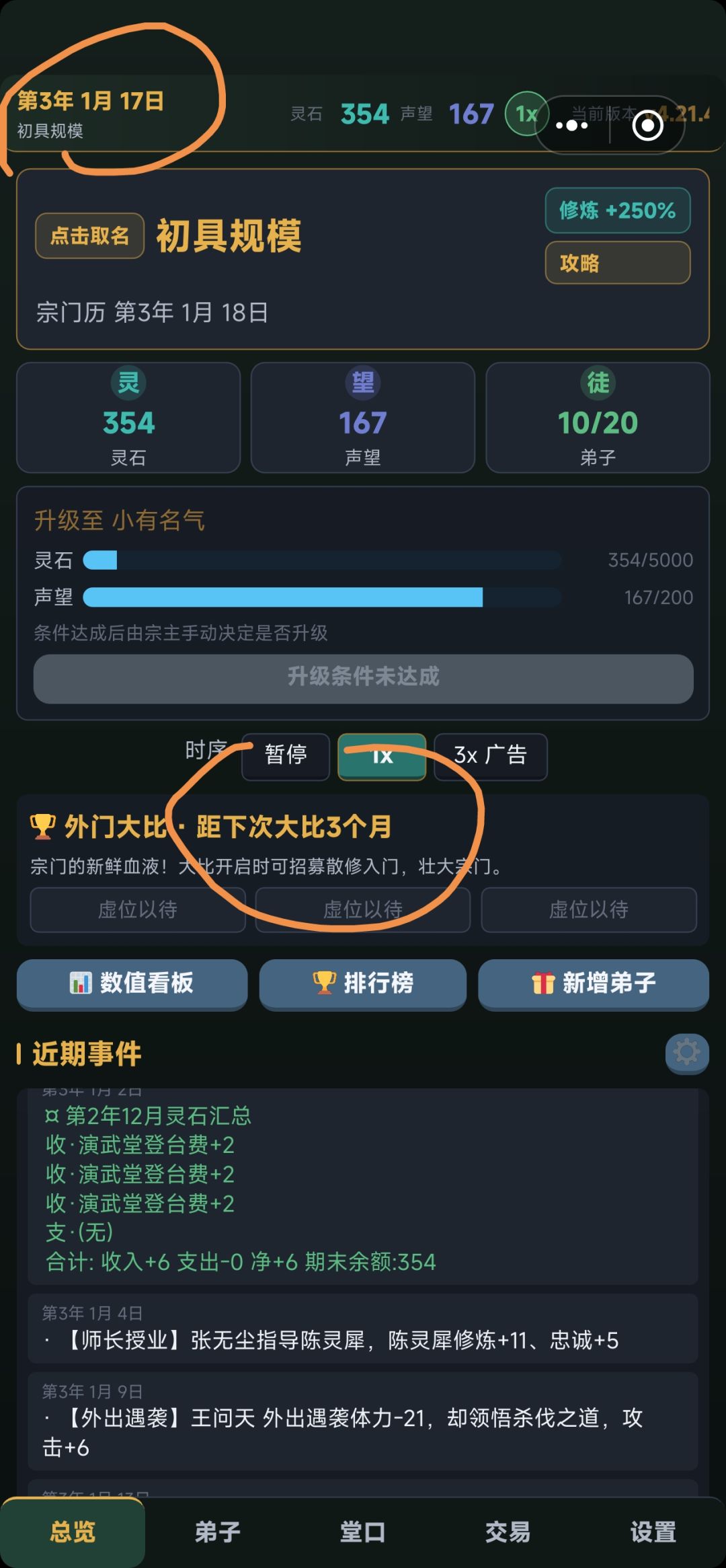Tap the 1x speed badge in the top bar

pyautogui.click(x=527, y=114)
